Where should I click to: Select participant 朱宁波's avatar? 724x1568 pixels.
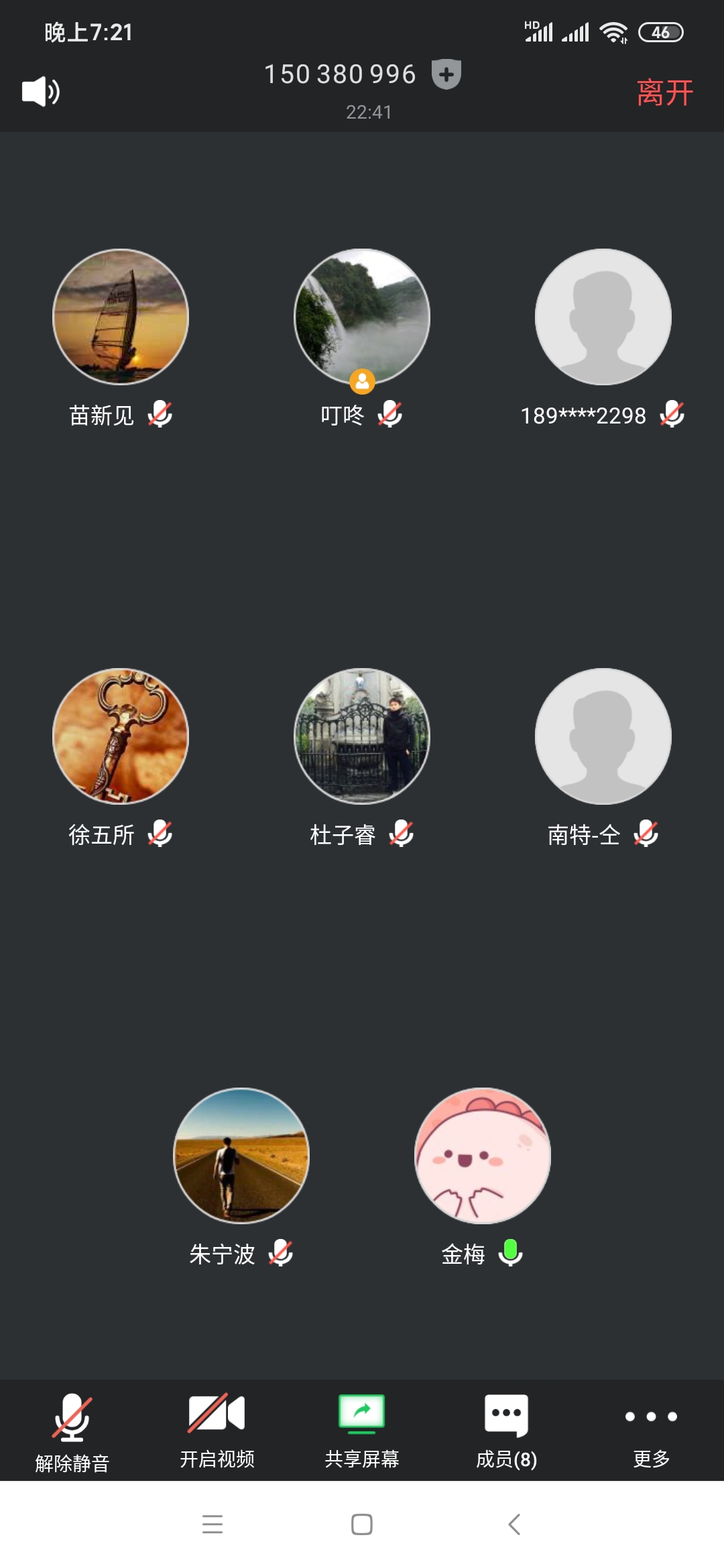click(241, 1156)
